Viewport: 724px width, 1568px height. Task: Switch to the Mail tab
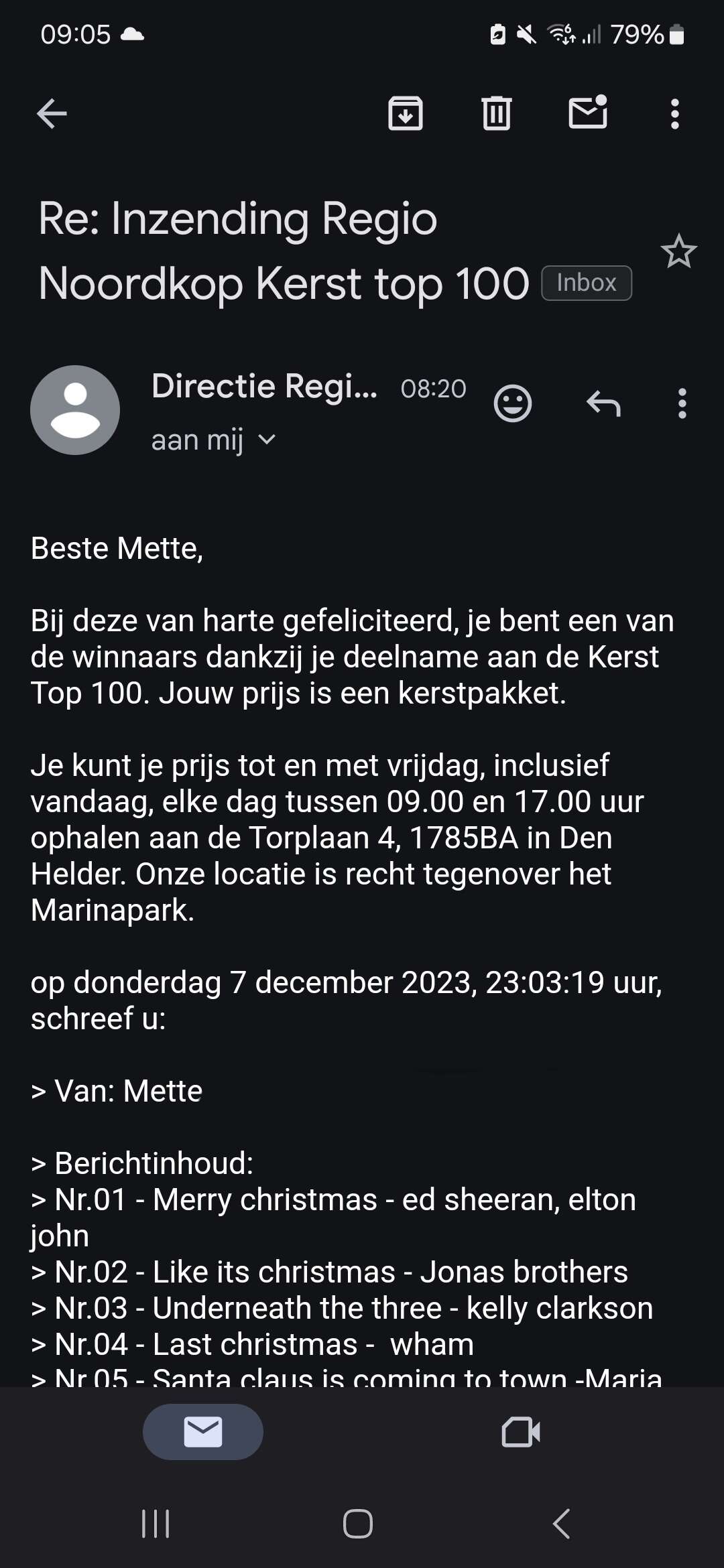202,1432
